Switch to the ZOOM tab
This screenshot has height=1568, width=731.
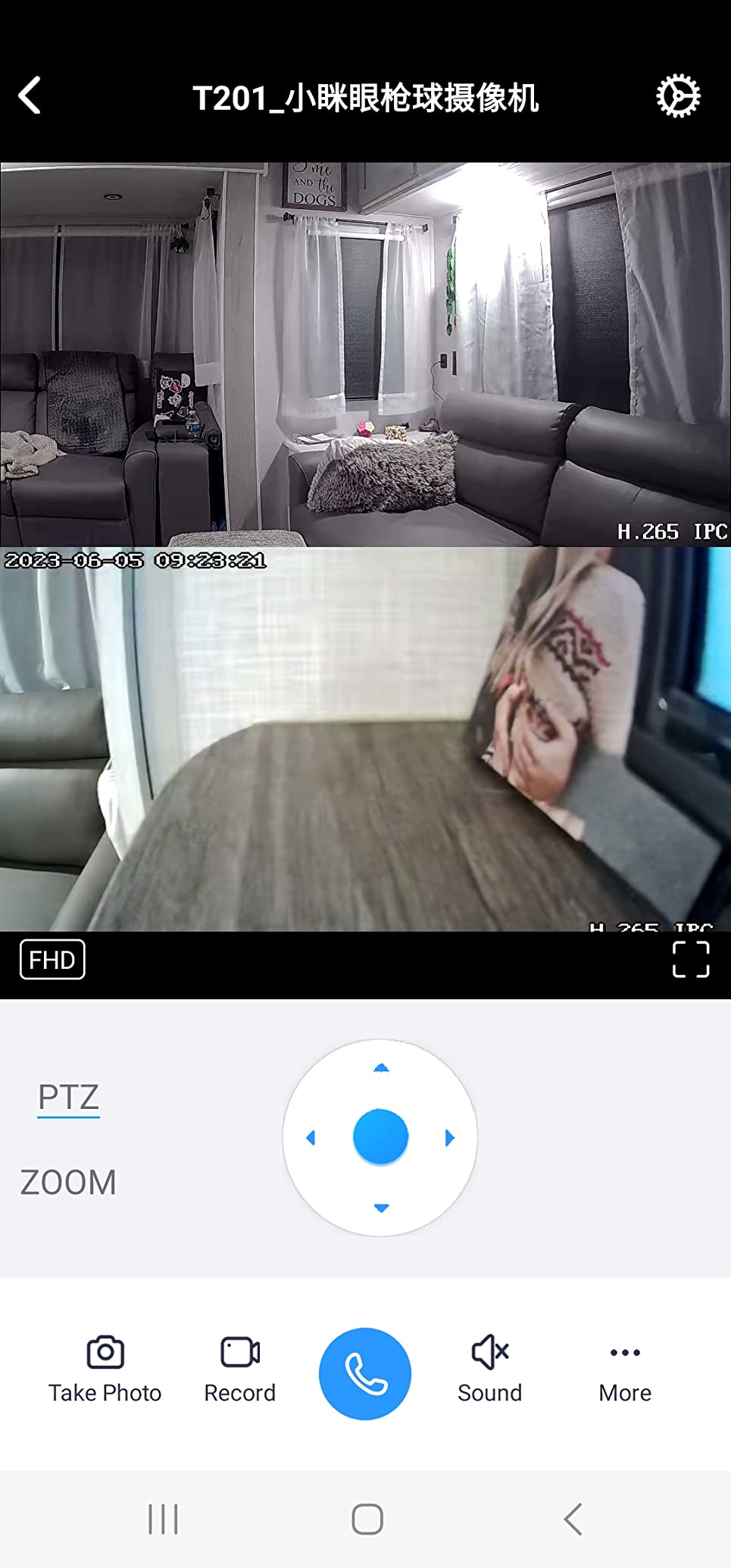click(x=68, y=1182)
